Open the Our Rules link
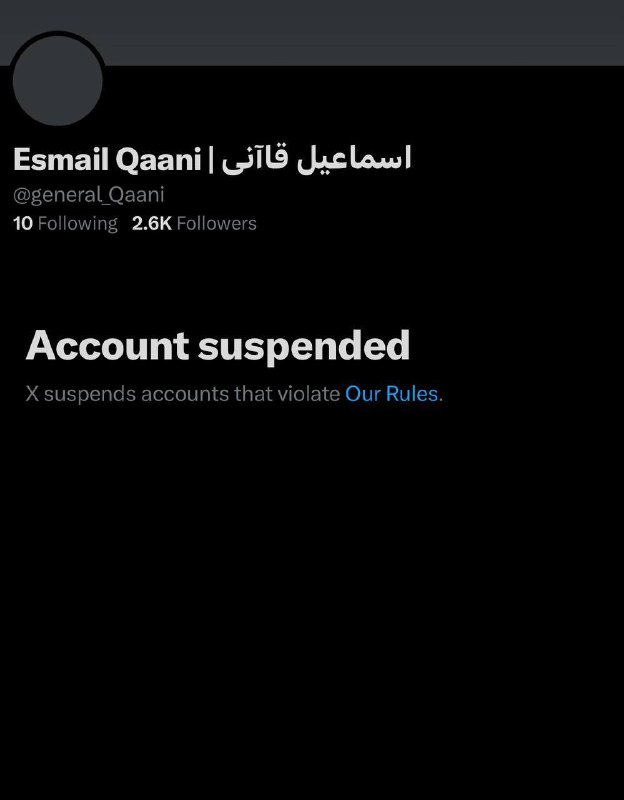Viewport: 624px width, 800px height. pos(391,394)
